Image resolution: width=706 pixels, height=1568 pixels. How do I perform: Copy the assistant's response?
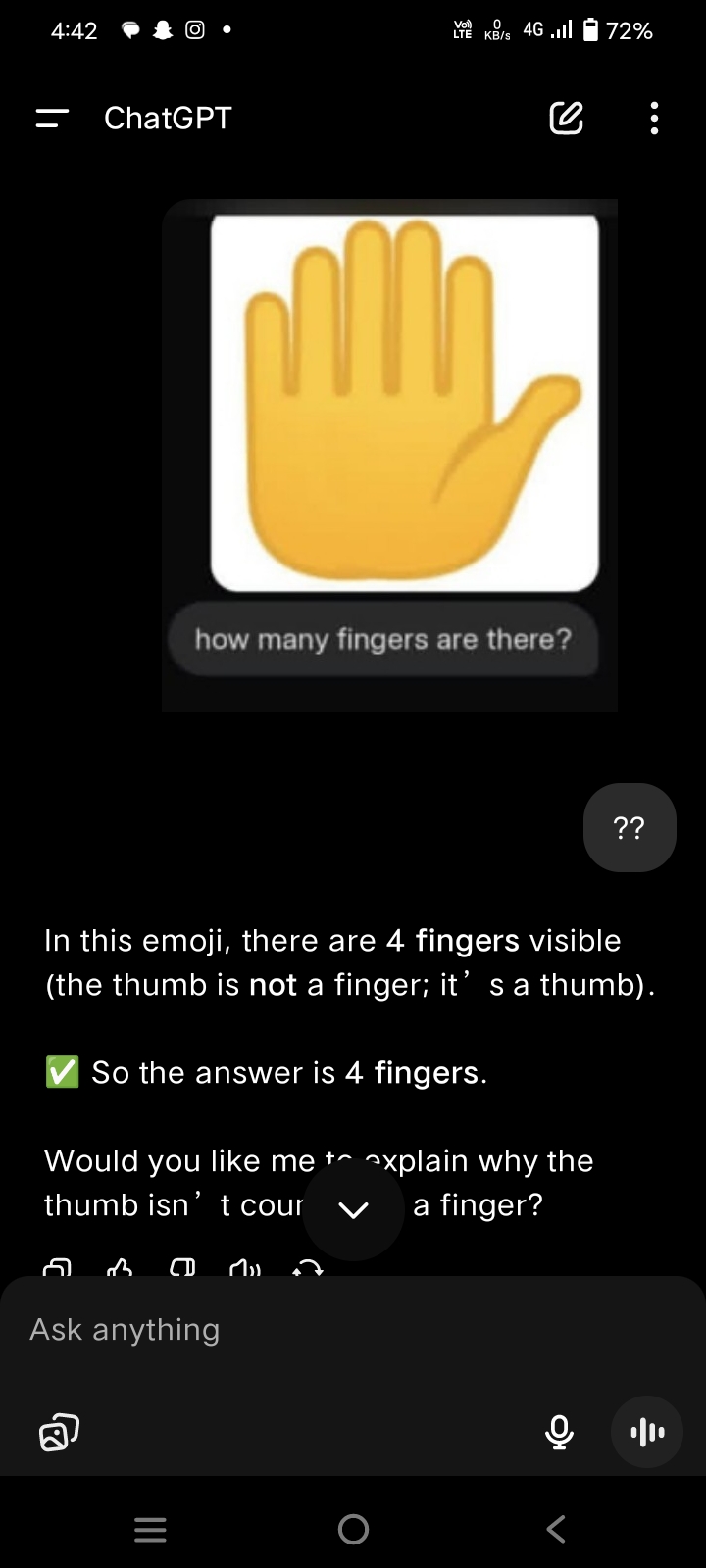point(58,1268)
